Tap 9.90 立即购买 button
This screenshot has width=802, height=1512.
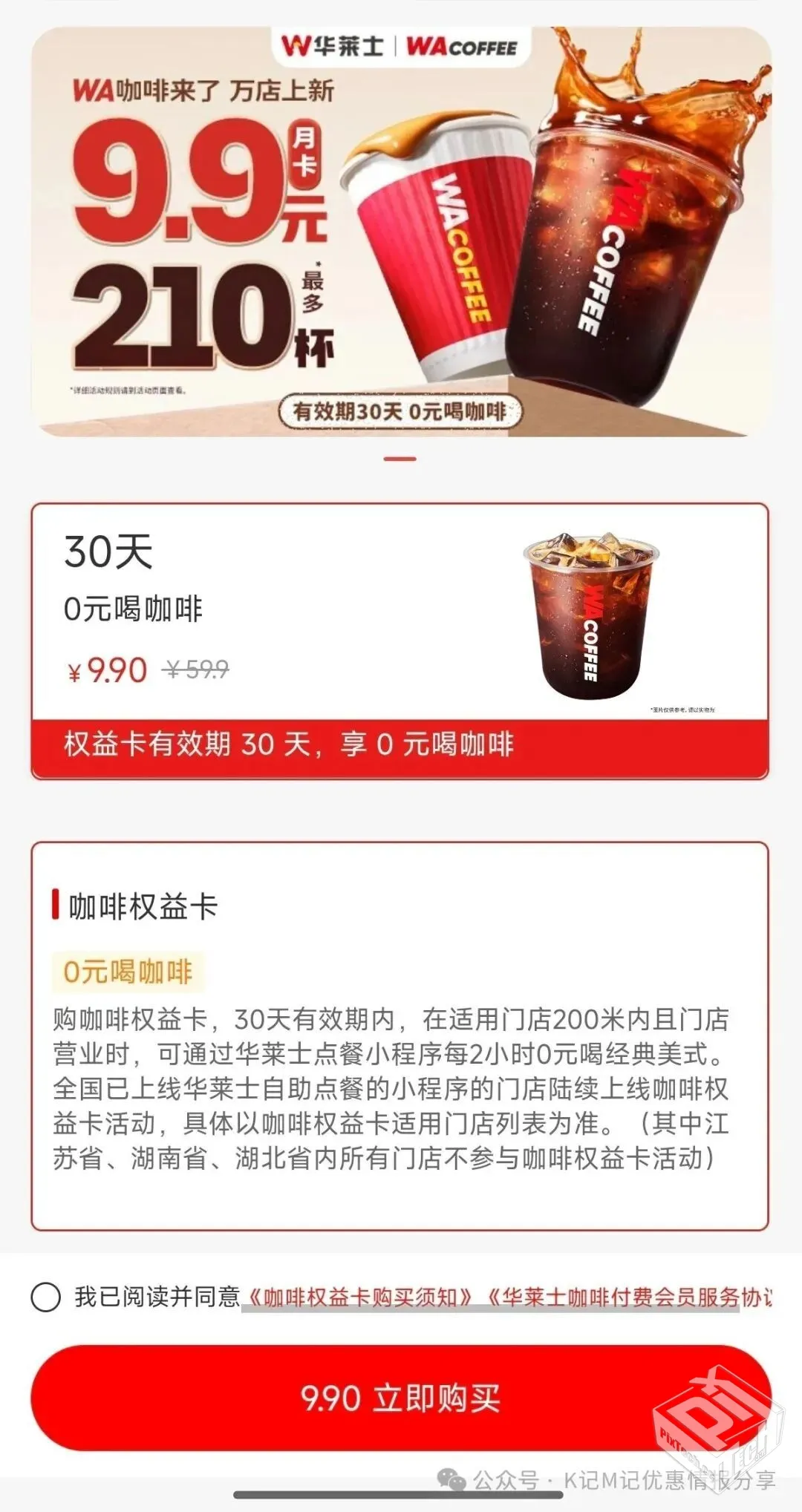pyautogui.click(x=400, y=1398)
